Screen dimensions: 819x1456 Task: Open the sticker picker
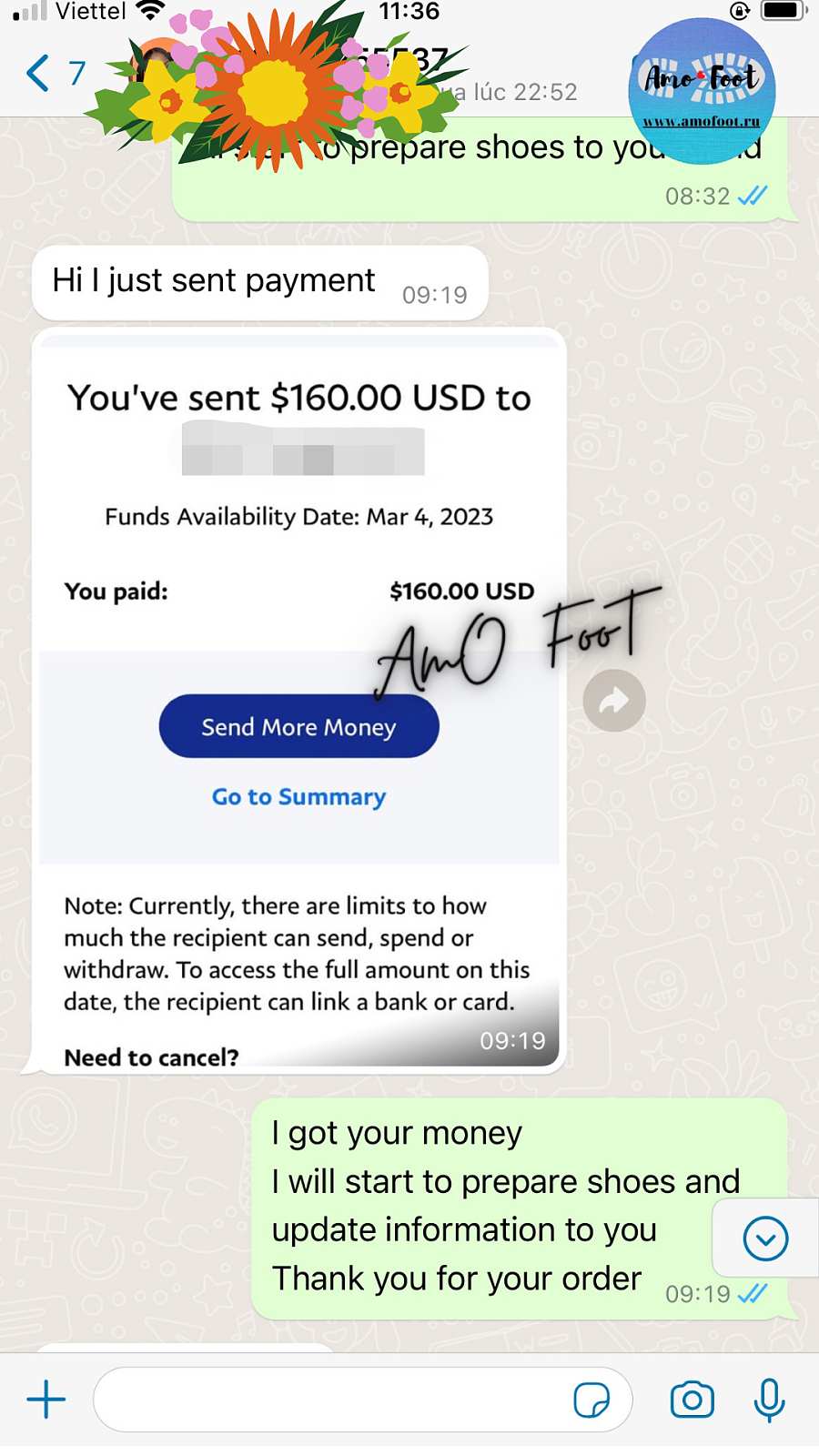pyautogui.click(x=591, y=1399)
